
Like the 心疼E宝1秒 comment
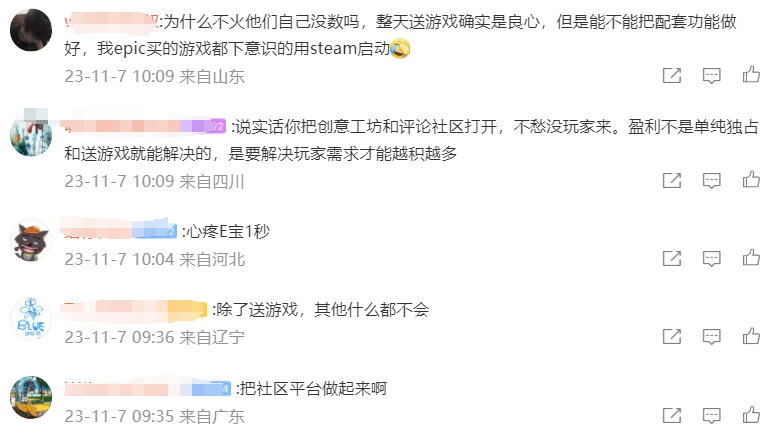click(x=751, y=259)
